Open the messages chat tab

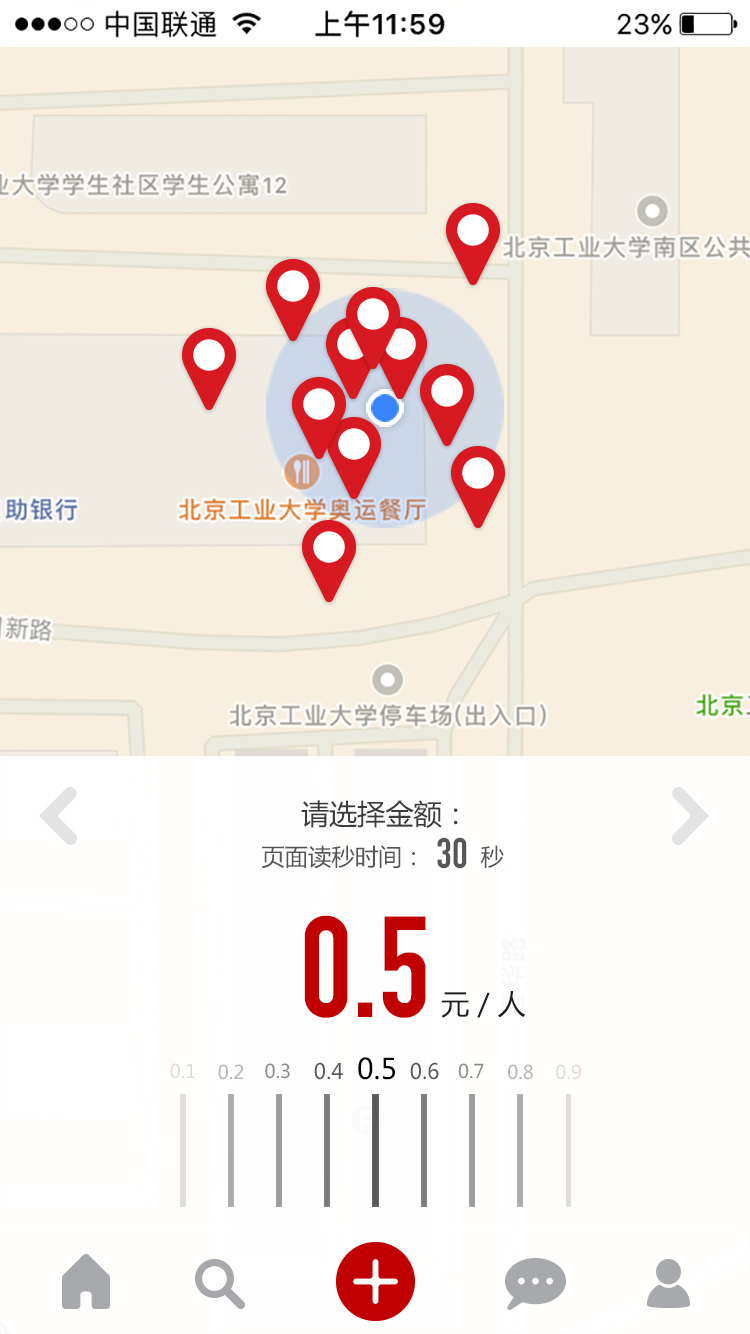(535, 1283)
